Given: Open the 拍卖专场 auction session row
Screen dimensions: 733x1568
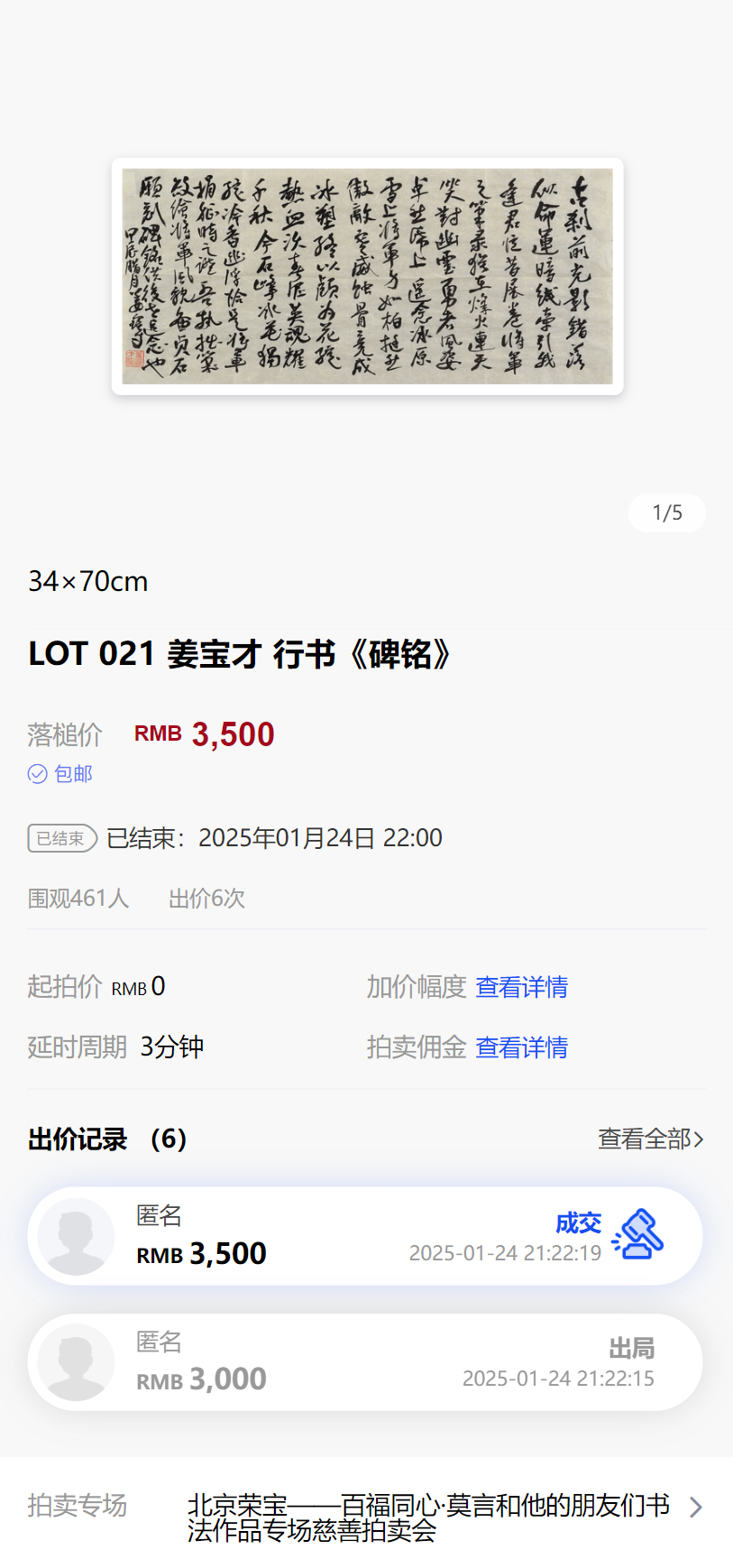Looking at the screenshot, I should tap(365, 1517).
